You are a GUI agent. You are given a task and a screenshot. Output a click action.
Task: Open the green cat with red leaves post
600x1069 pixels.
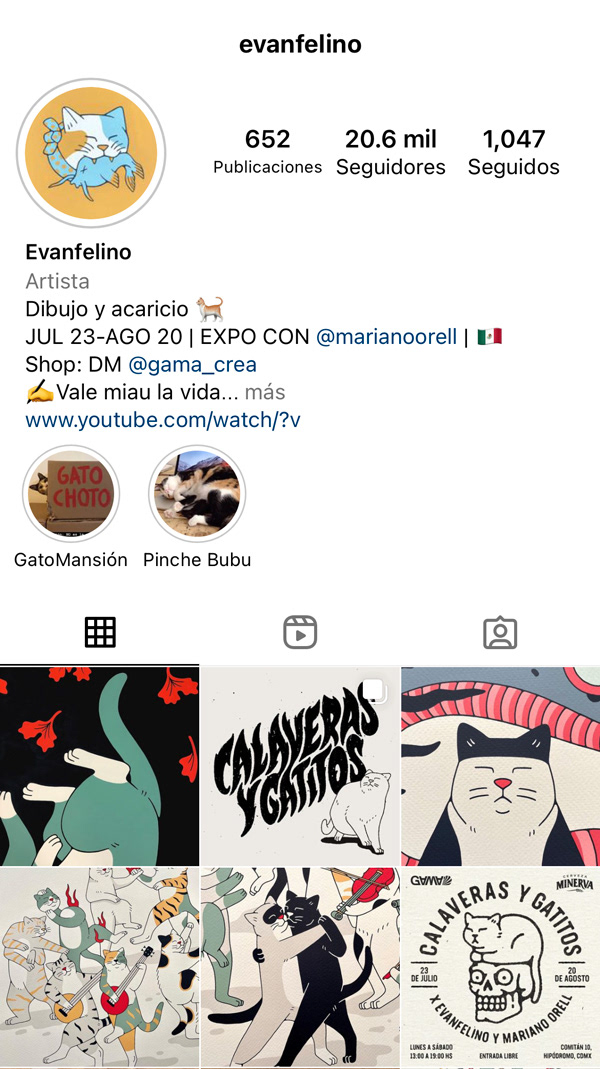[100, 766]
